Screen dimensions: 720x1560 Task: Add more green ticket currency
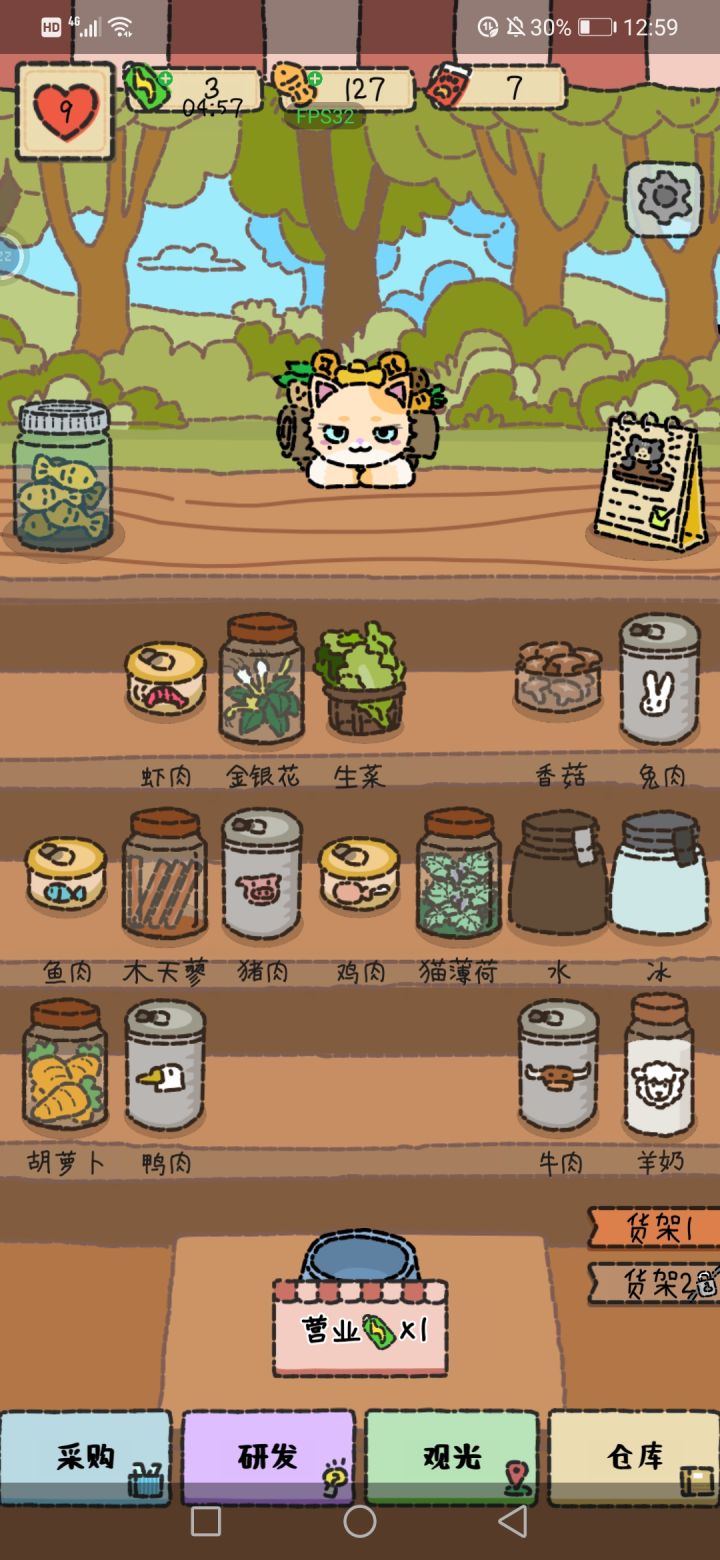(x=165, y=79)
